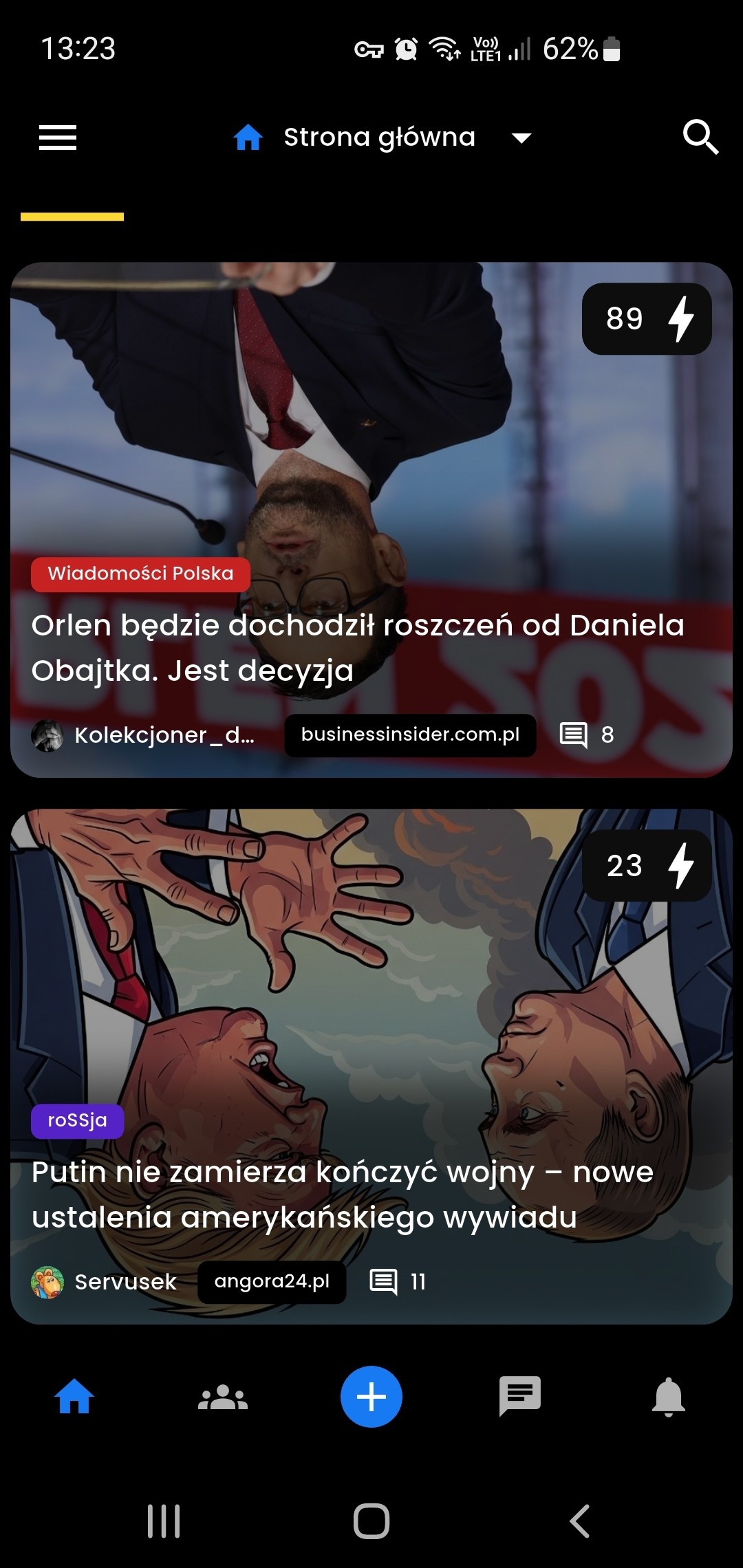Show the 8 comments on the Orlen article
743x1568 pixels.
587,735
